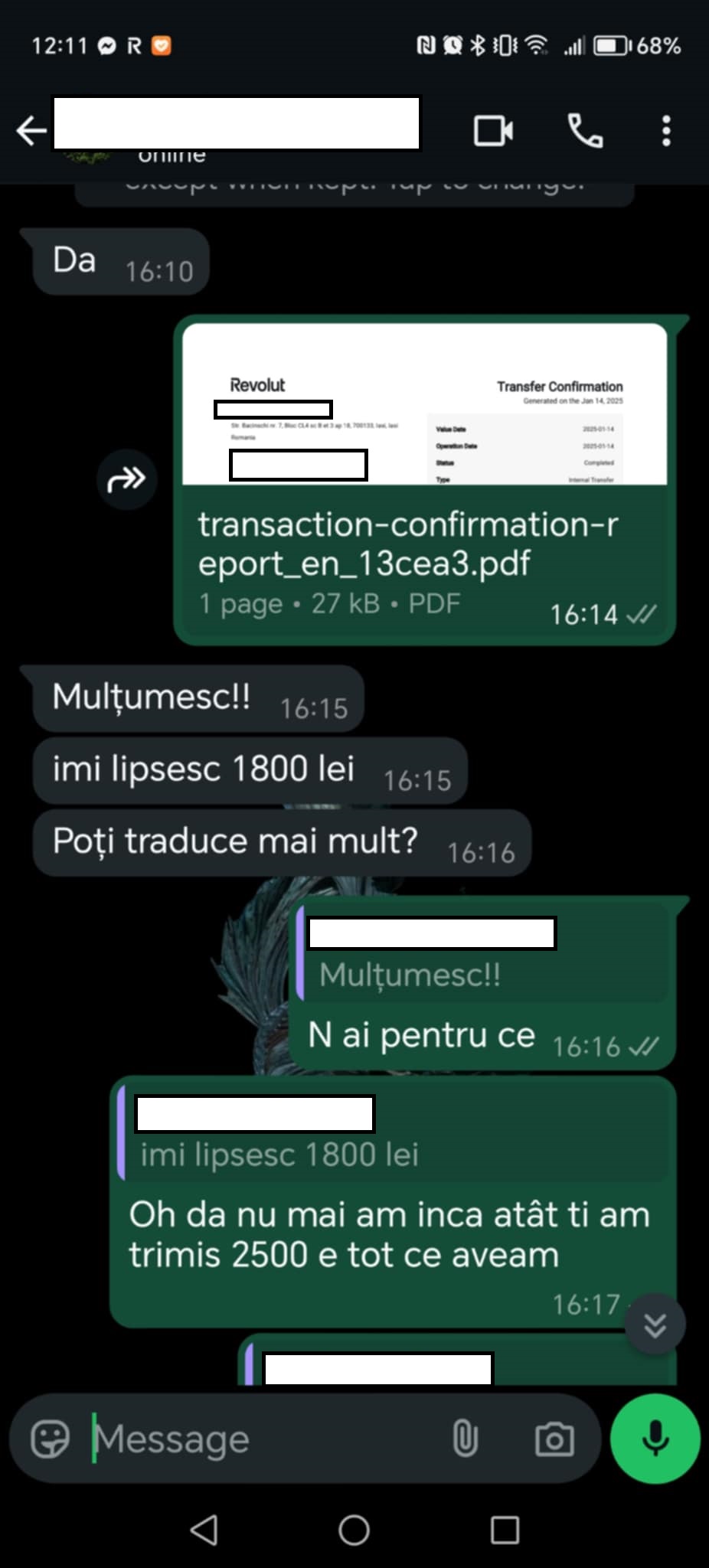The width and height of the screenshot is (709, 1568).
Task: Jump to latest messages with down arrows
Action: pyautogui.click(x=655, y=1325)
